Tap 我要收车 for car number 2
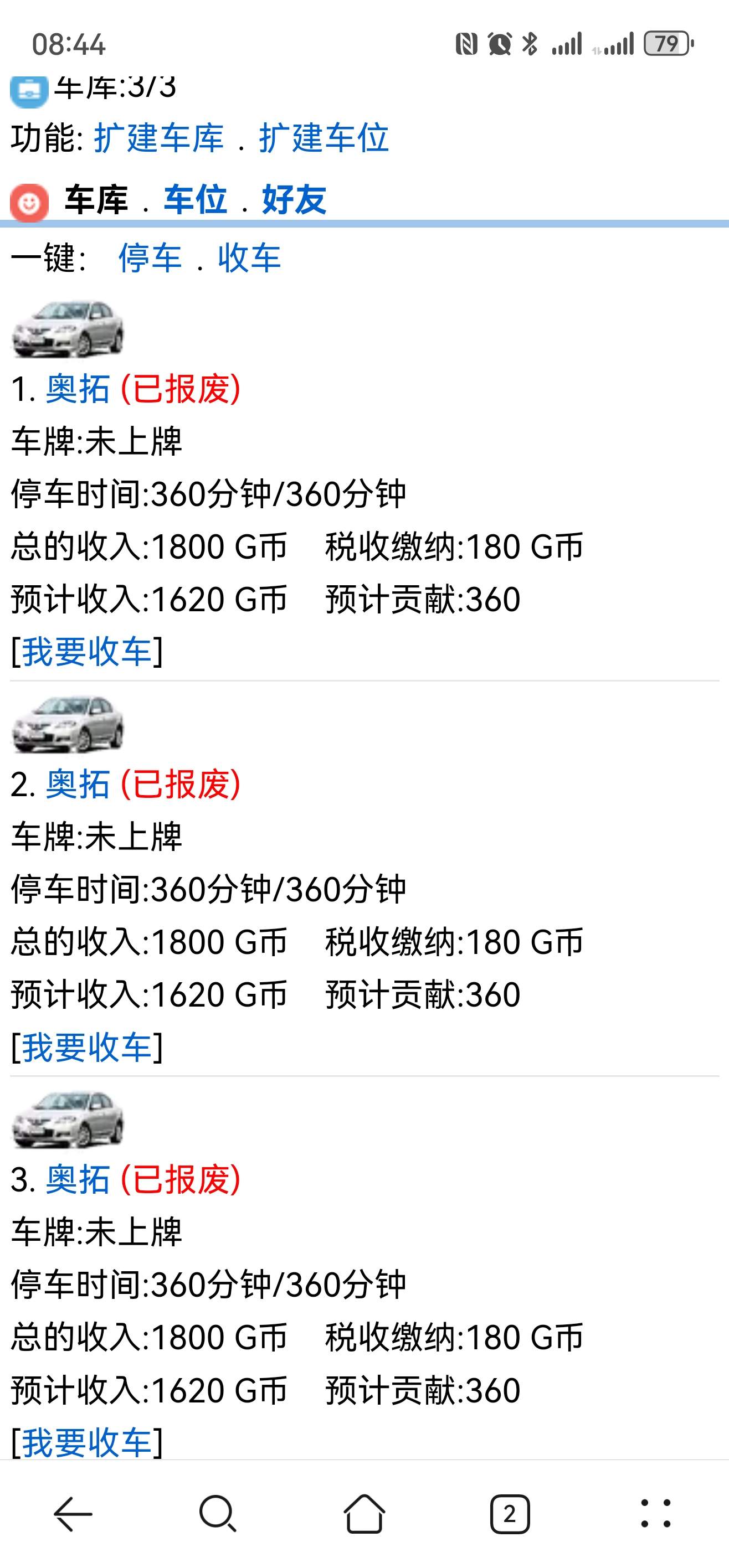Viewport: 729px width, 1568px height. [x=86, y=1047]
